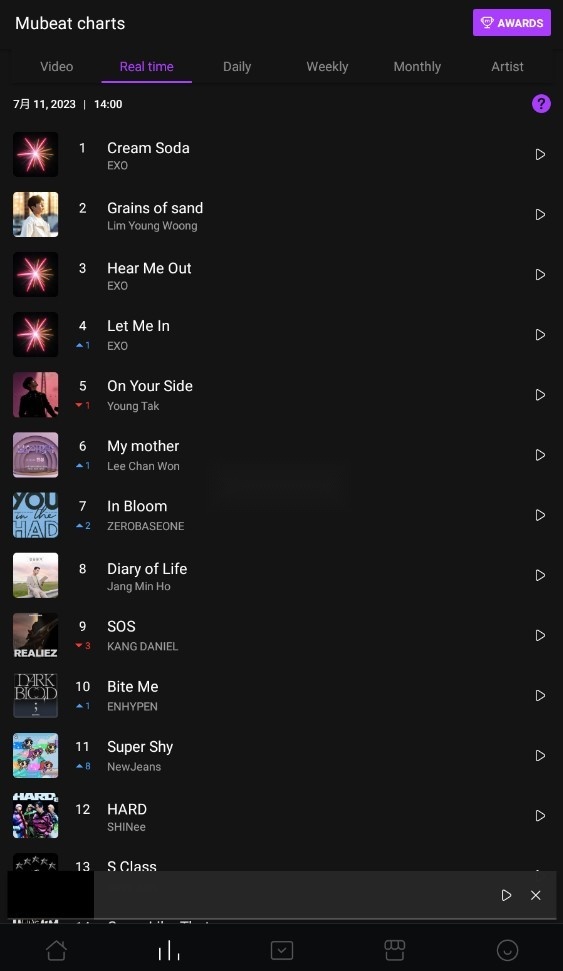Switch to the Video tab
Screen dimensions: 563x971
pos(56,67)
